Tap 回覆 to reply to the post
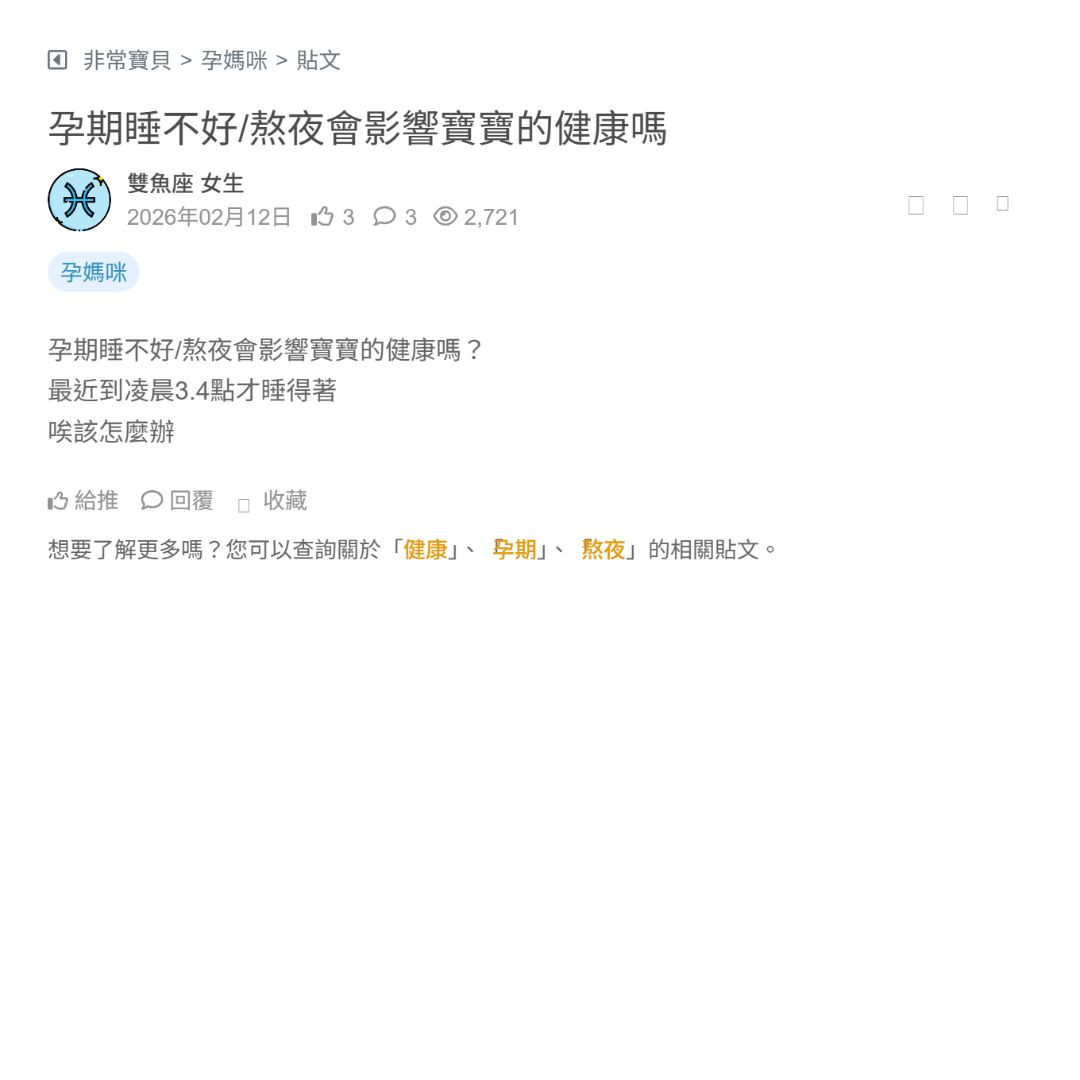1080x1080 pixels. pos(178,500)
